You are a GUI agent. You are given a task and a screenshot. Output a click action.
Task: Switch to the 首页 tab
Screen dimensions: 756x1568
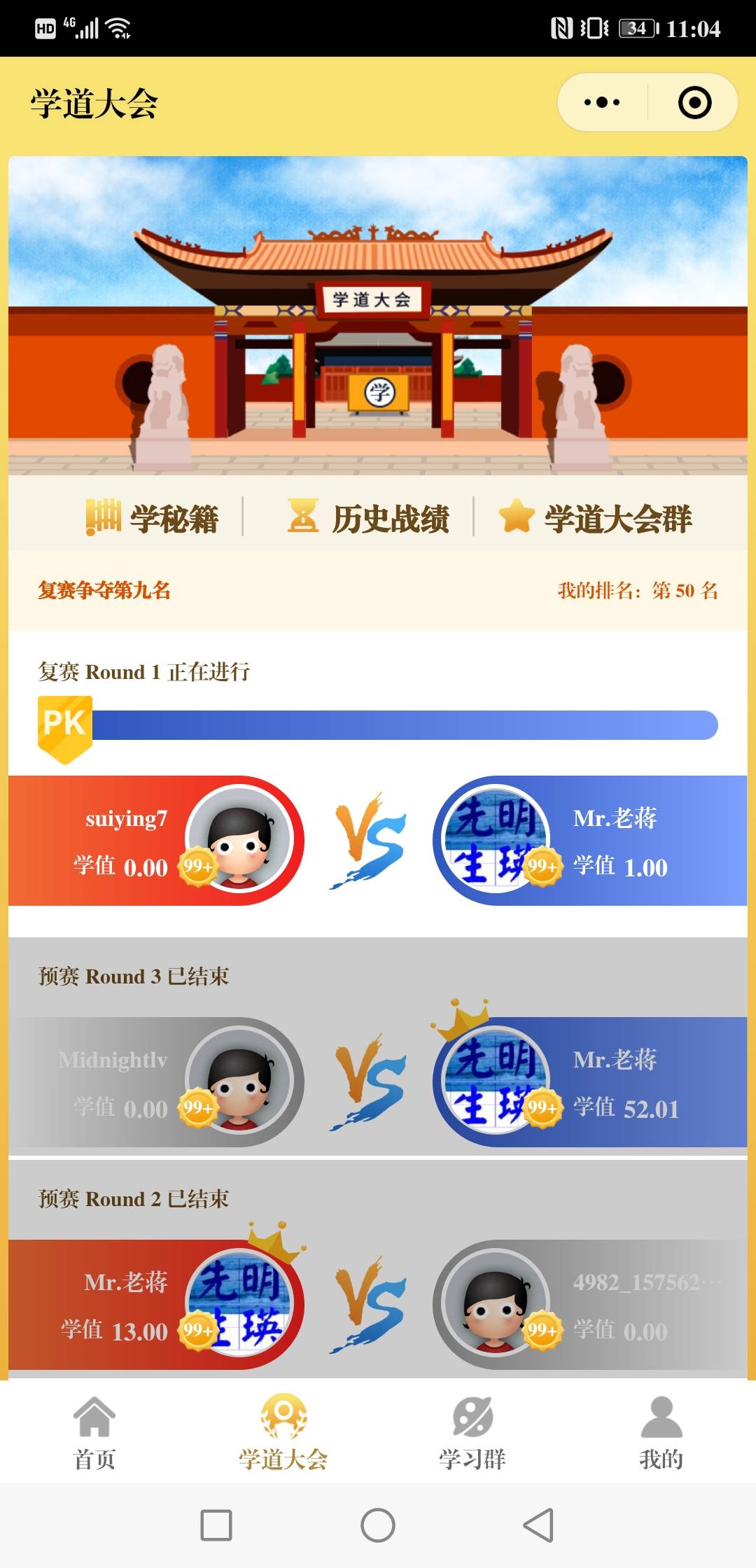click(94, 1432)
